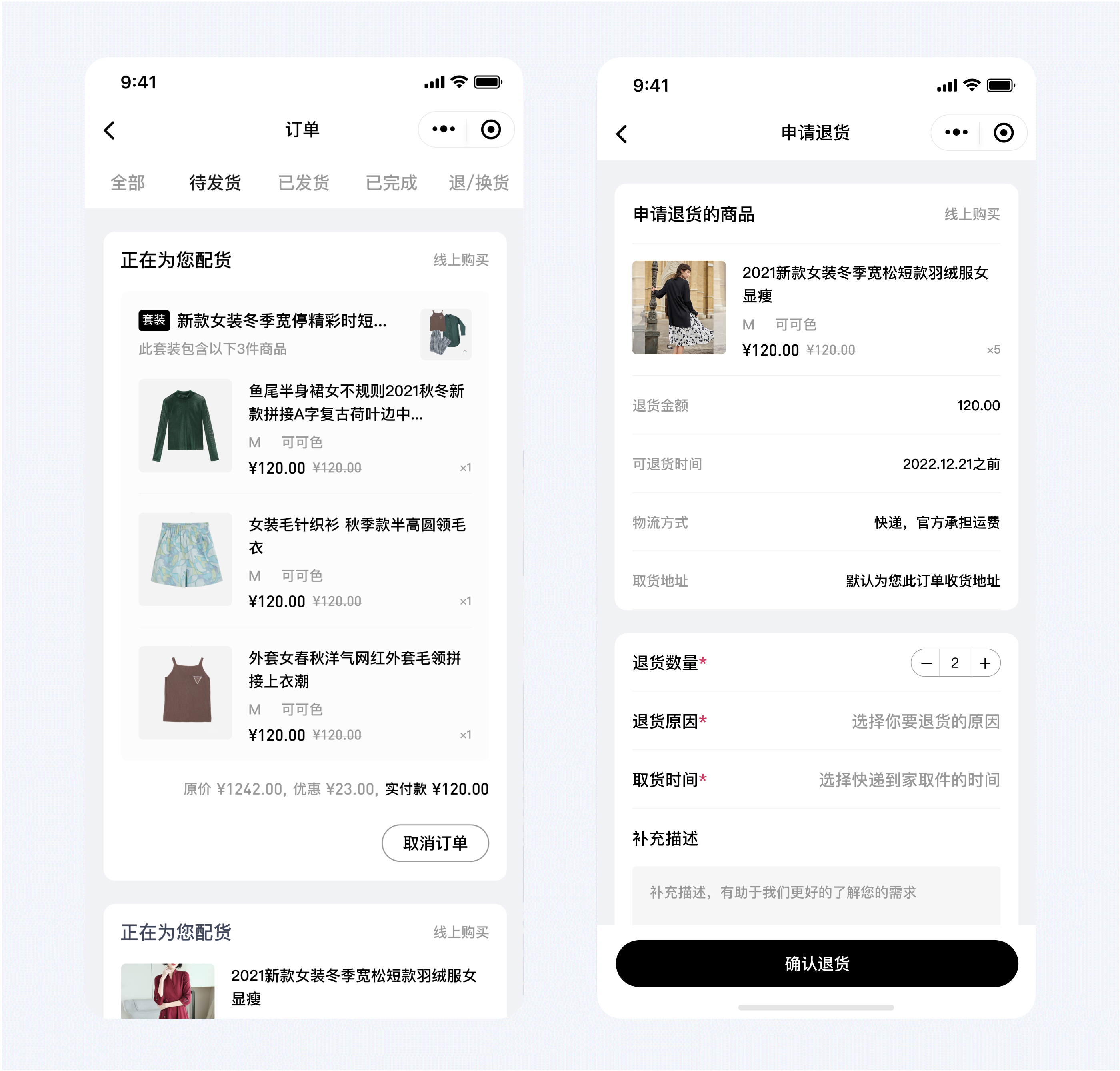Focus the 补充描述 text field
The height and width of the screenshot is (1071, 1120).
816,893
